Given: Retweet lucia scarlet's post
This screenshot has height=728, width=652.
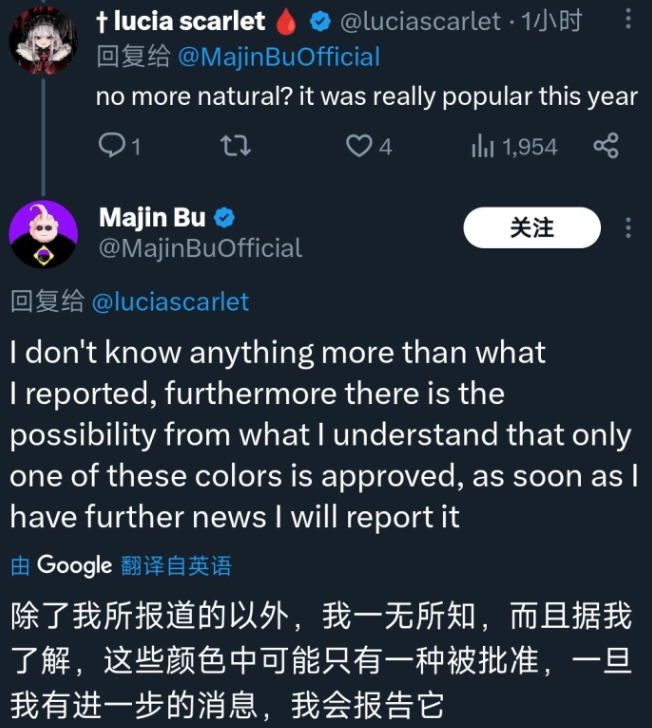Looking at the screenshot, I should (x=234, y=146).
